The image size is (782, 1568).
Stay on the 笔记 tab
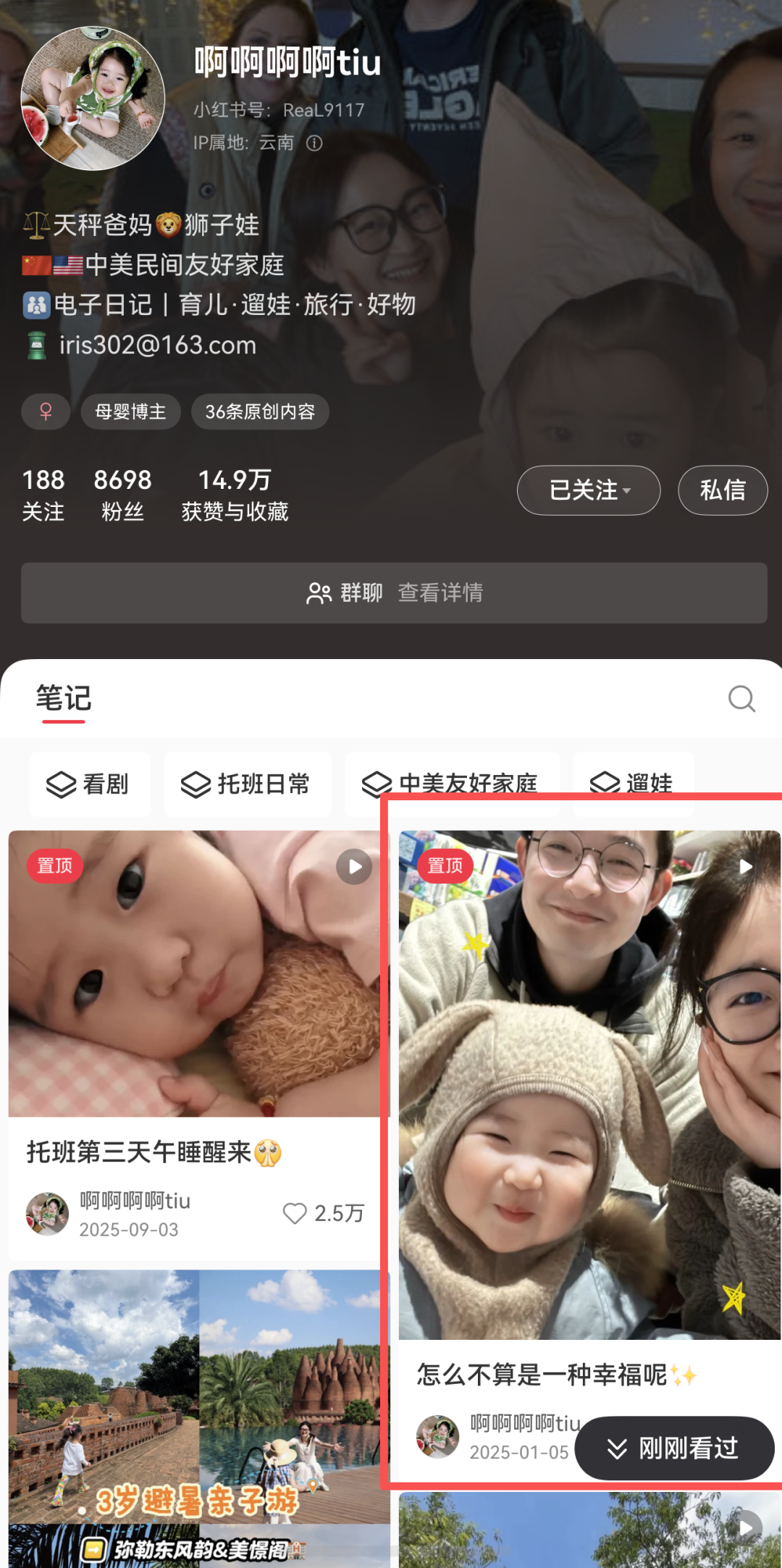pos(64,700)
